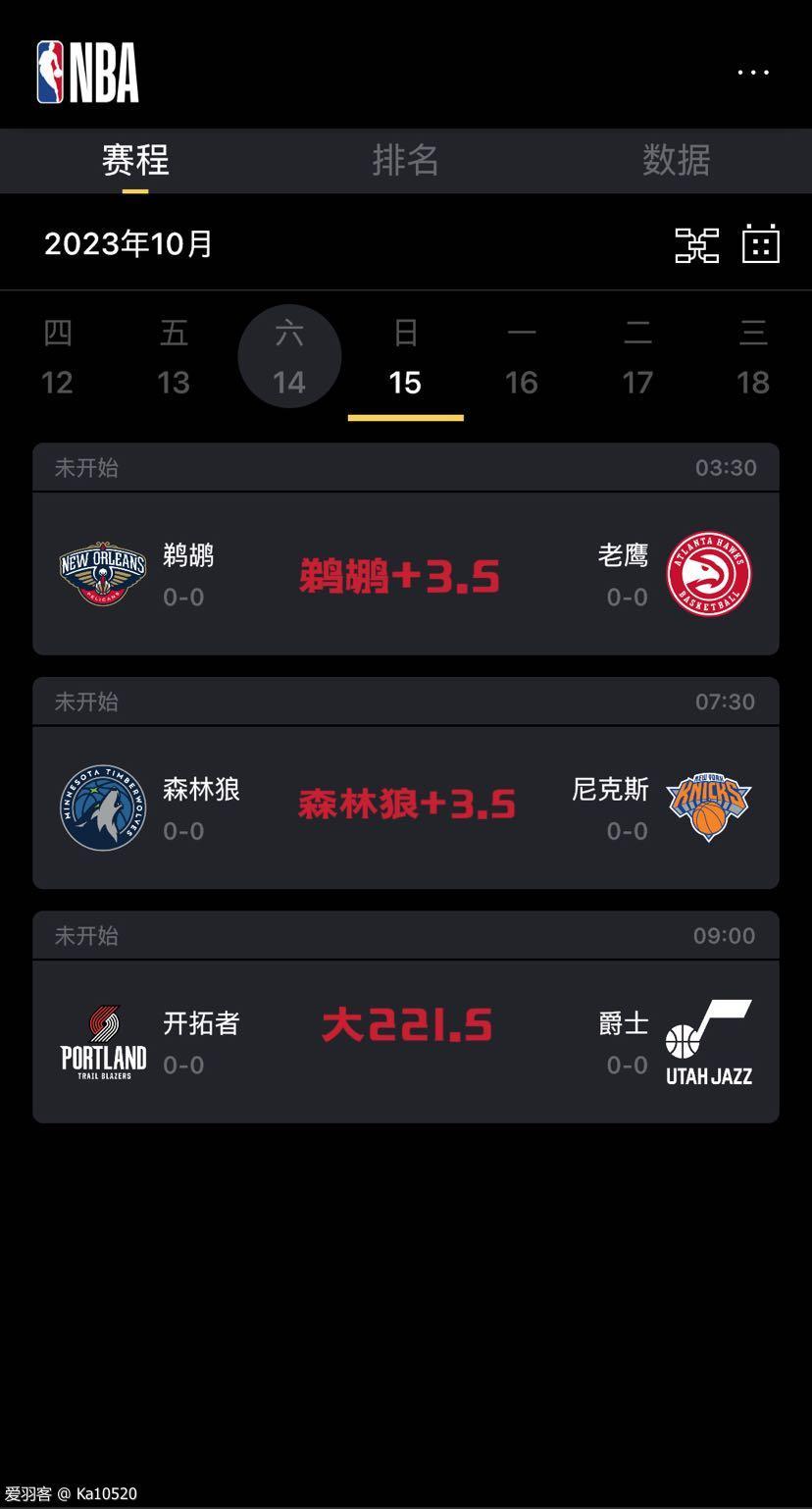Open the 鹈鹕 vs 老鹰 game

(x=405, y=574)
